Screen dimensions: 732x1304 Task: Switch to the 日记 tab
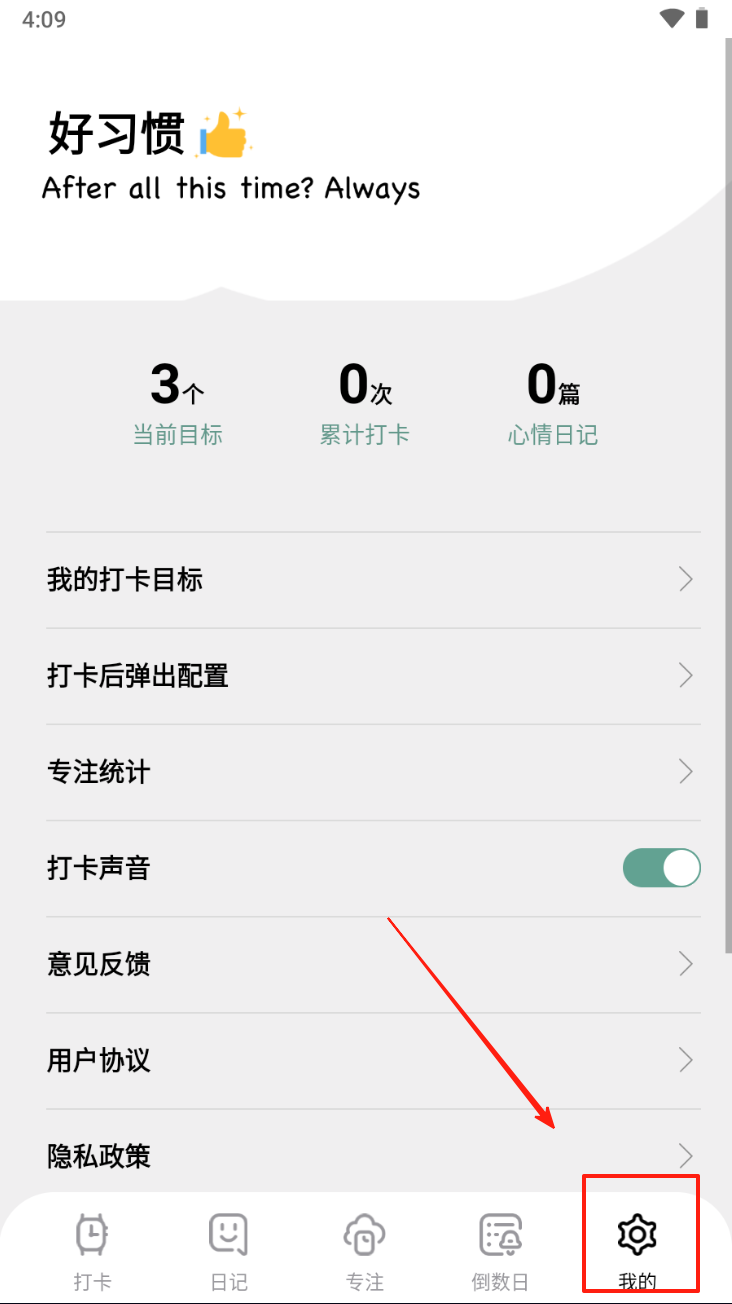tap(228, 1251)
